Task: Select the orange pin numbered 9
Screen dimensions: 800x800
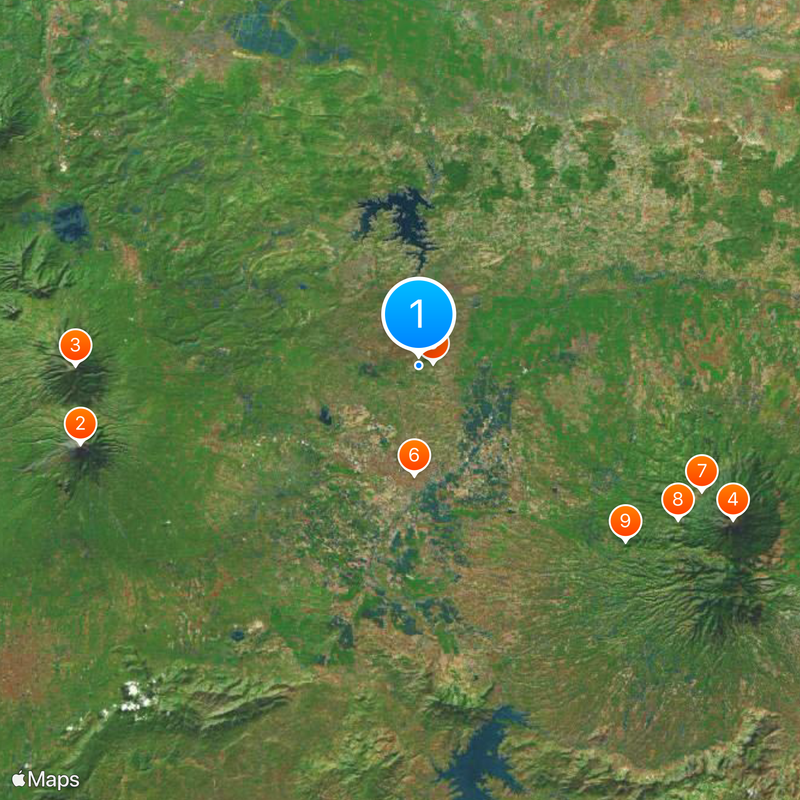Action: point(626,521)
